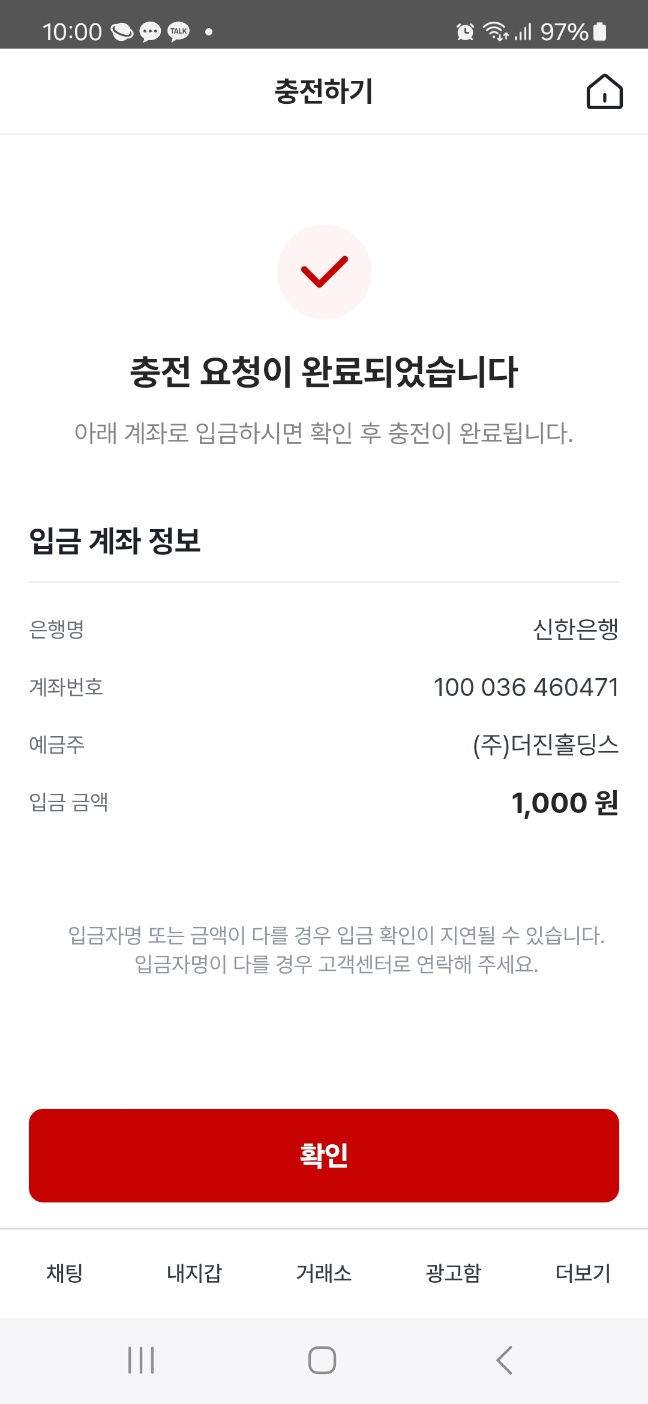648x1404 pixels.
Task: Open the system recent apps button
Action: pyautogui.click(x=141, y=1360)
